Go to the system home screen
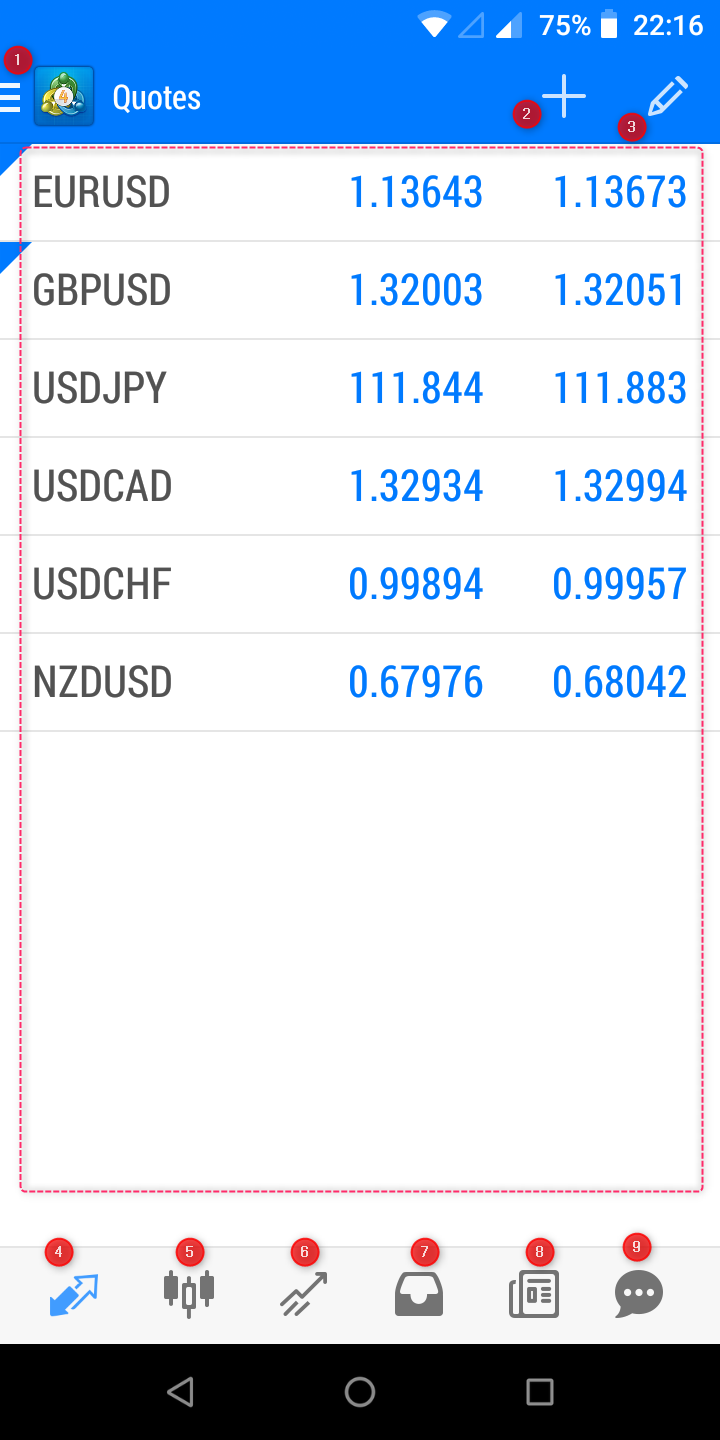 (x=360, y=1392)
